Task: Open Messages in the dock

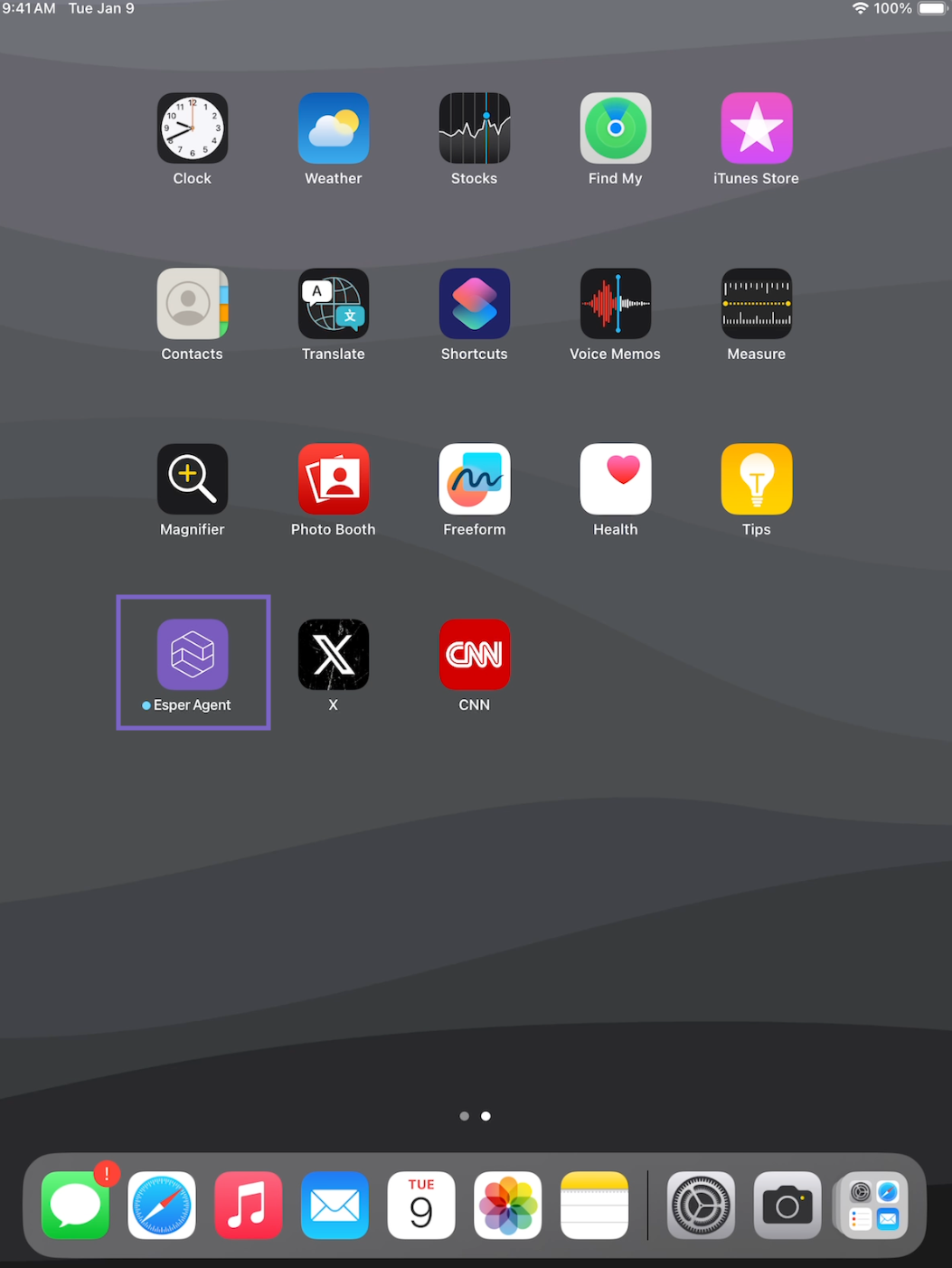Action: (75, 1206)
